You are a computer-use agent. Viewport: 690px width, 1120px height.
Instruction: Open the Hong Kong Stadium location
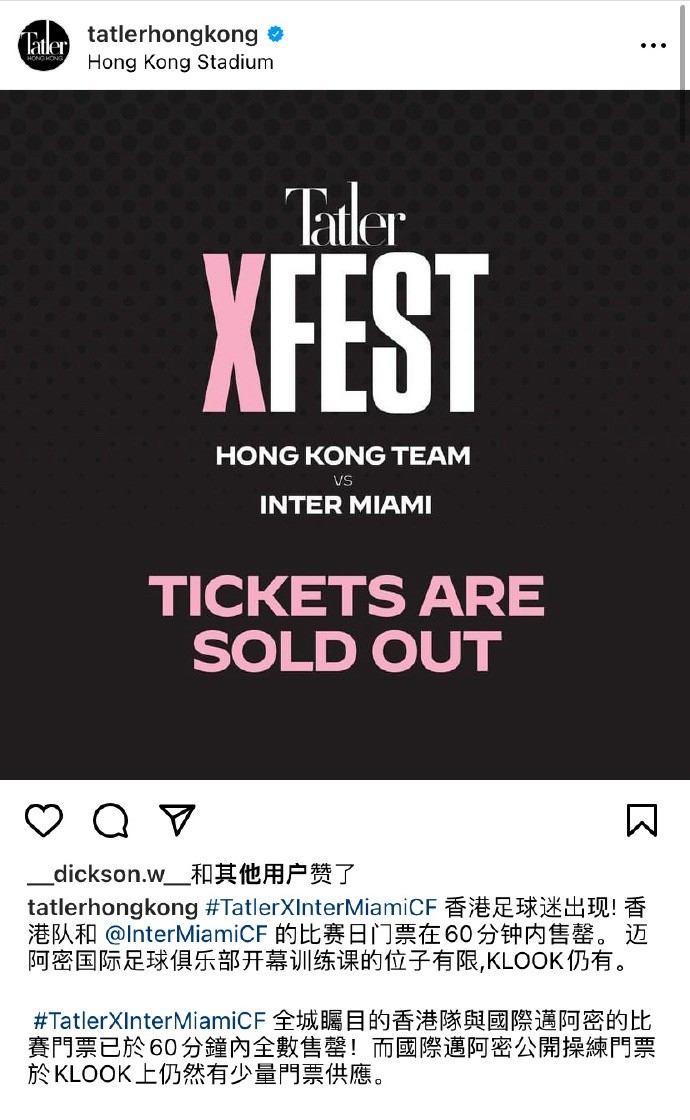(x=180, y=62)
